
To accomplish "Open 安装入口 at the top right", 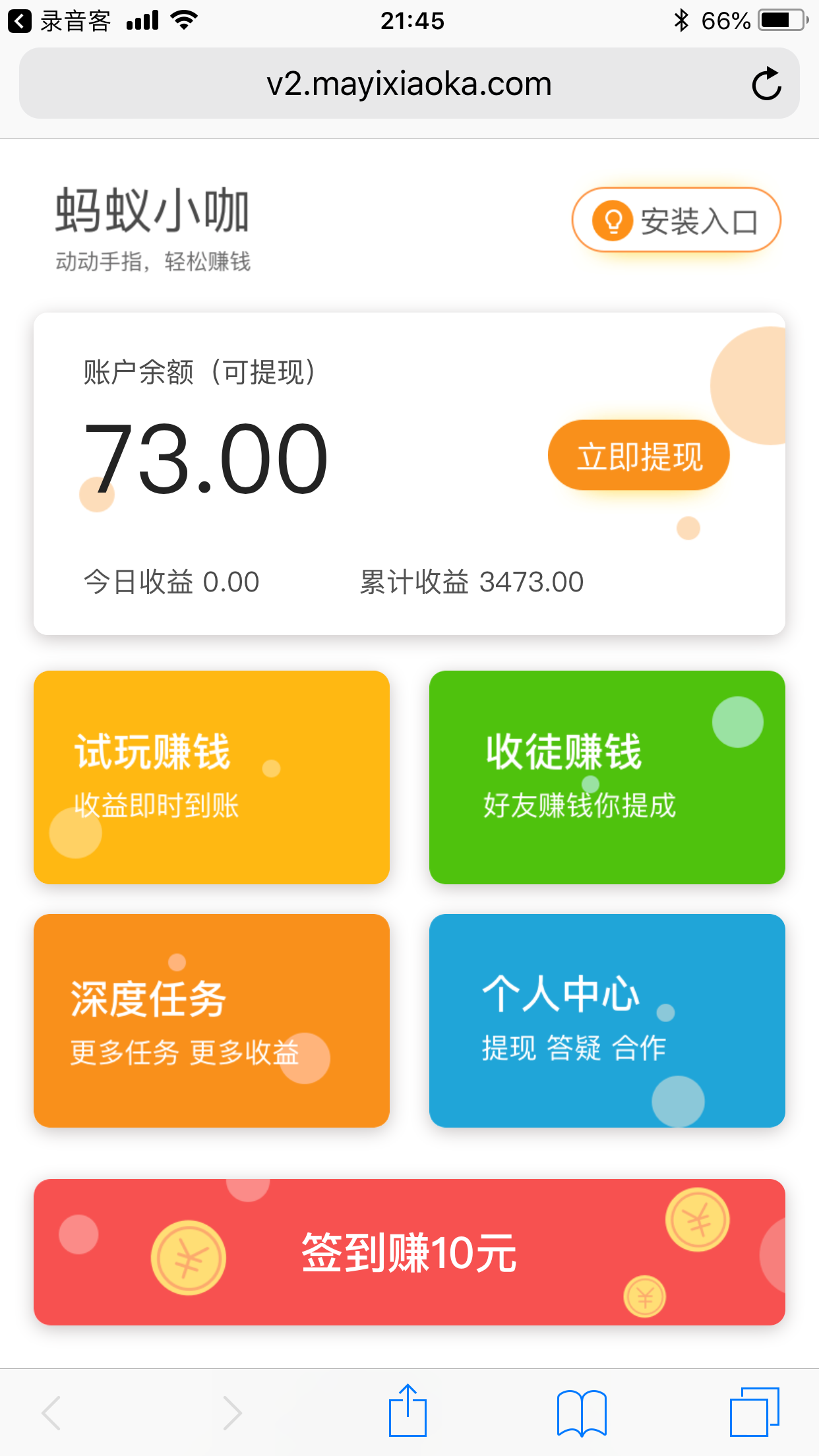I will [x=675, y=220].
